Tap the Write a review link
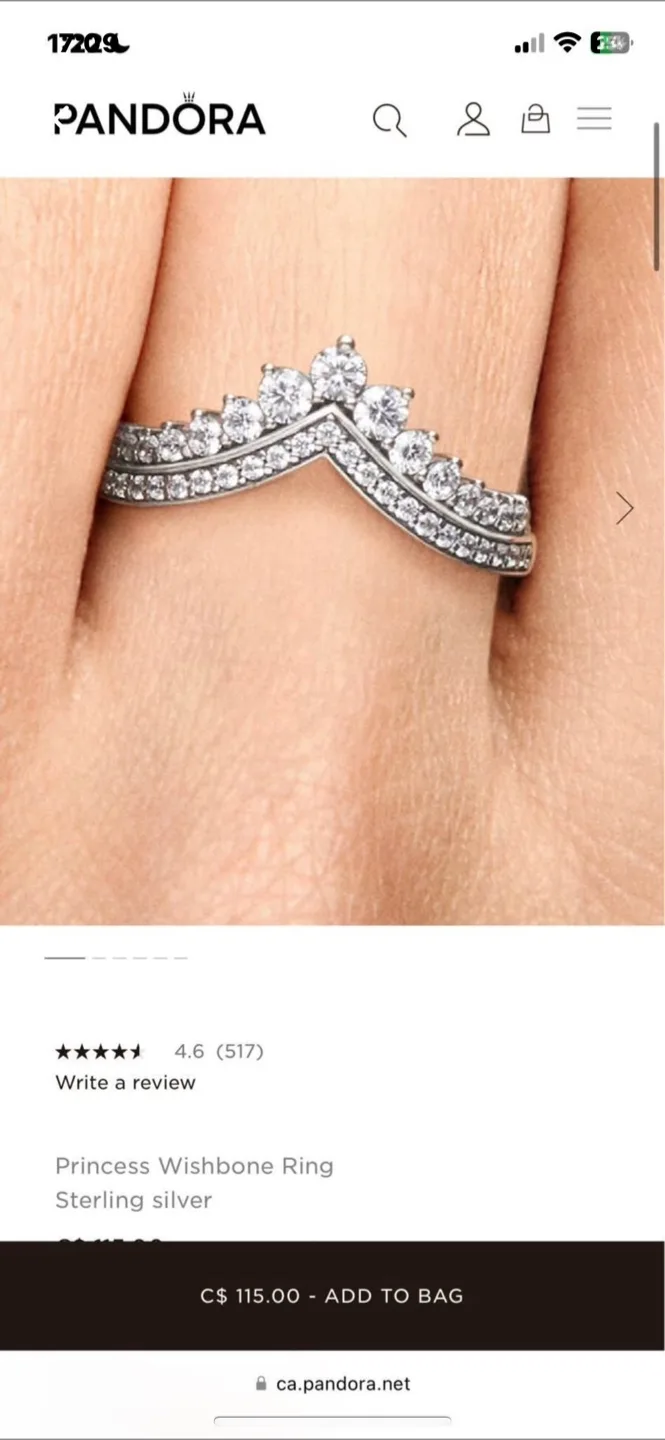 [x=125, y=1082]
